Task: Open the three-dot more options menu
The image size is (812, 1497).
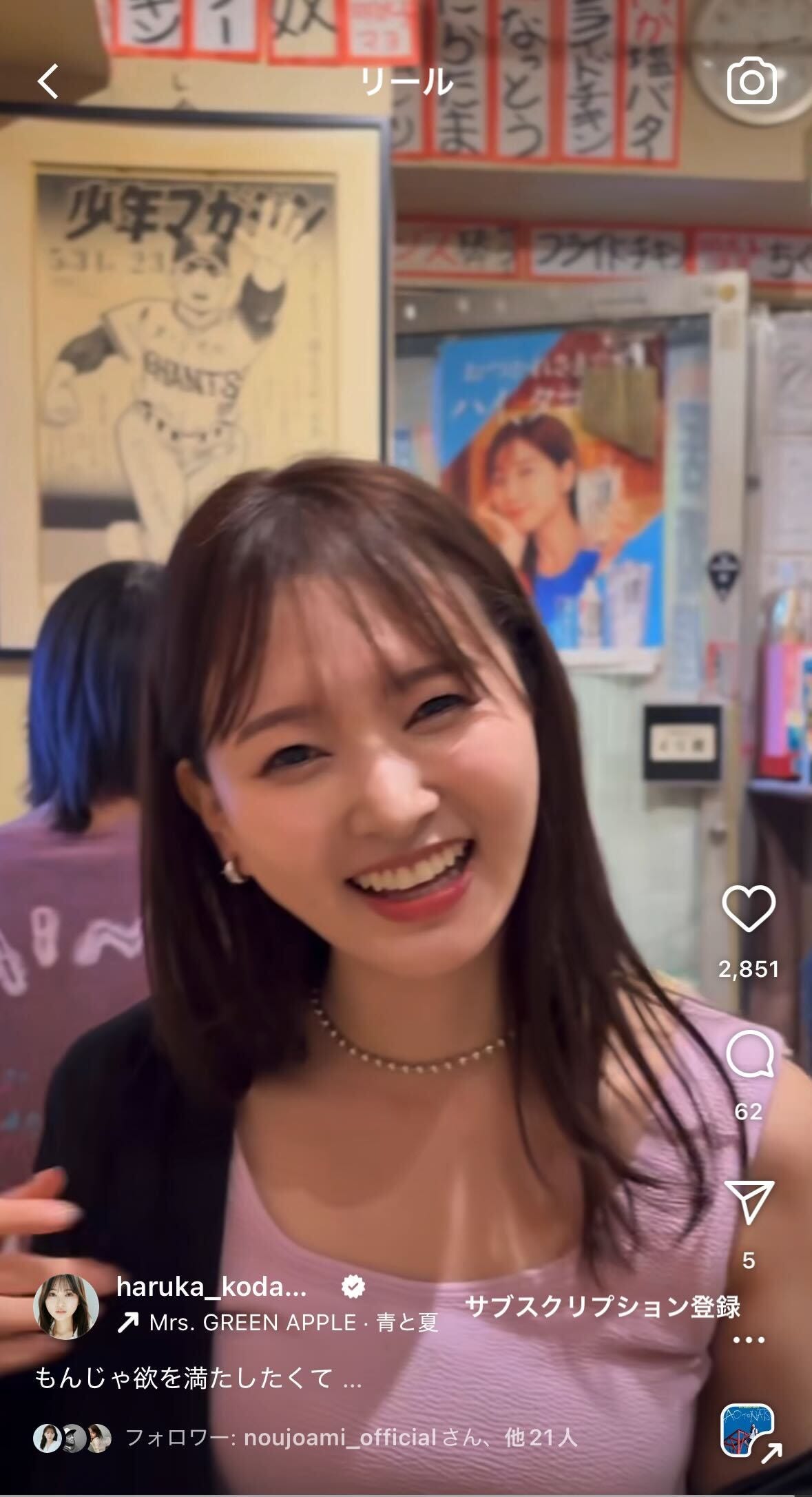Action: click(749, 1340)
